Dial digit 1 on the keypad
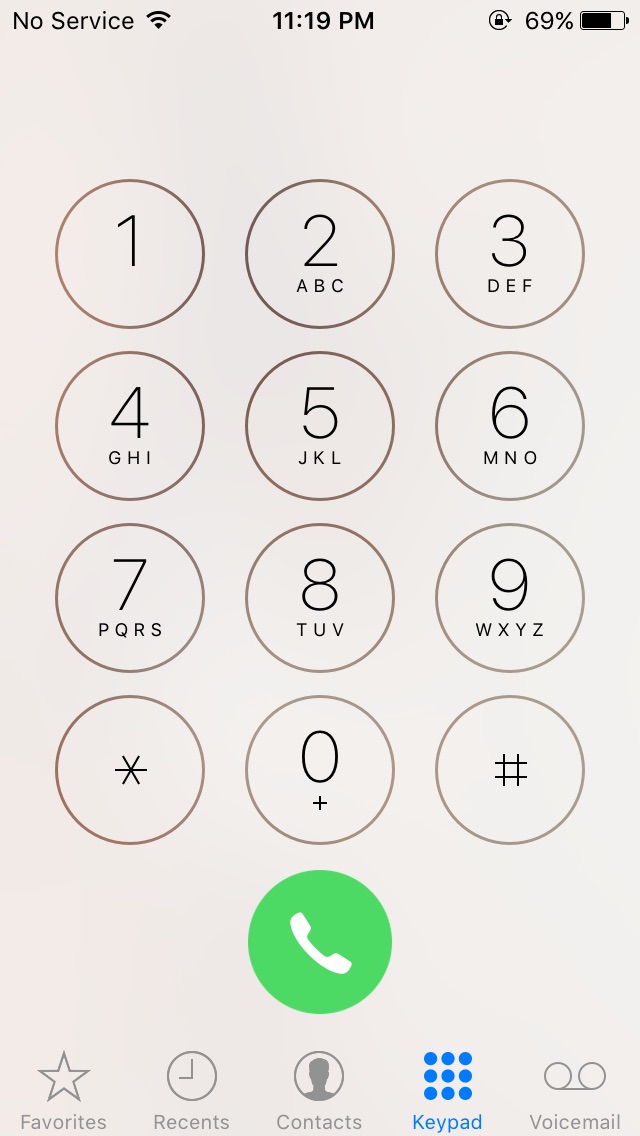Image resolution: width=640 pixels, height=1136 pixels. [x=130, y=254]
